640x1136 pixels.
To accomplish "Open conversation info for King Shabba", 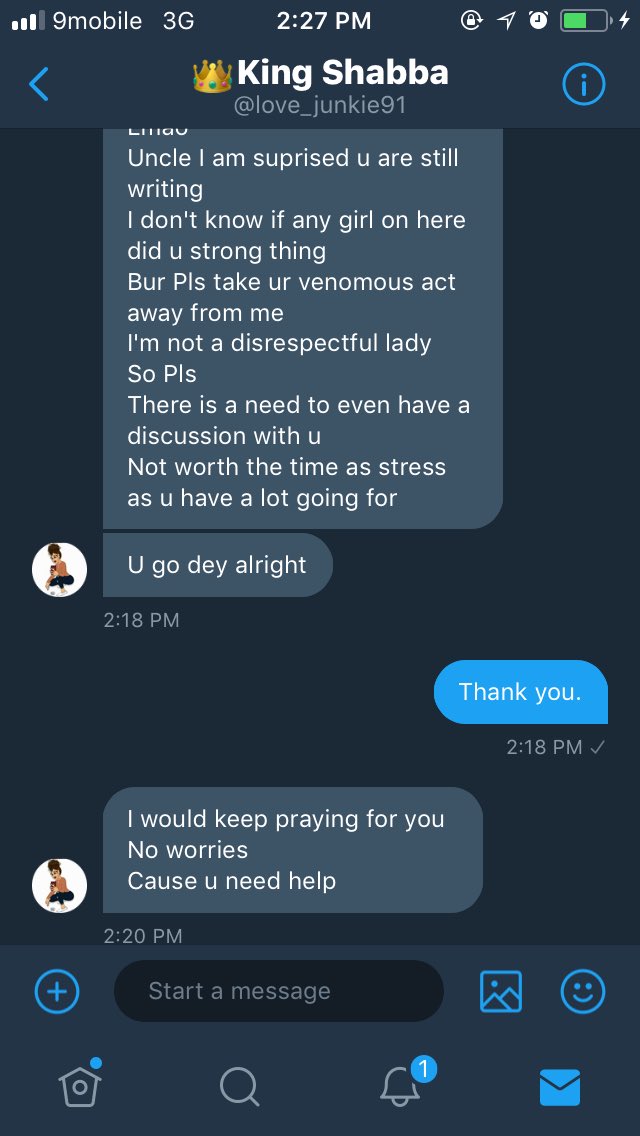I will (x=584, y=85).
